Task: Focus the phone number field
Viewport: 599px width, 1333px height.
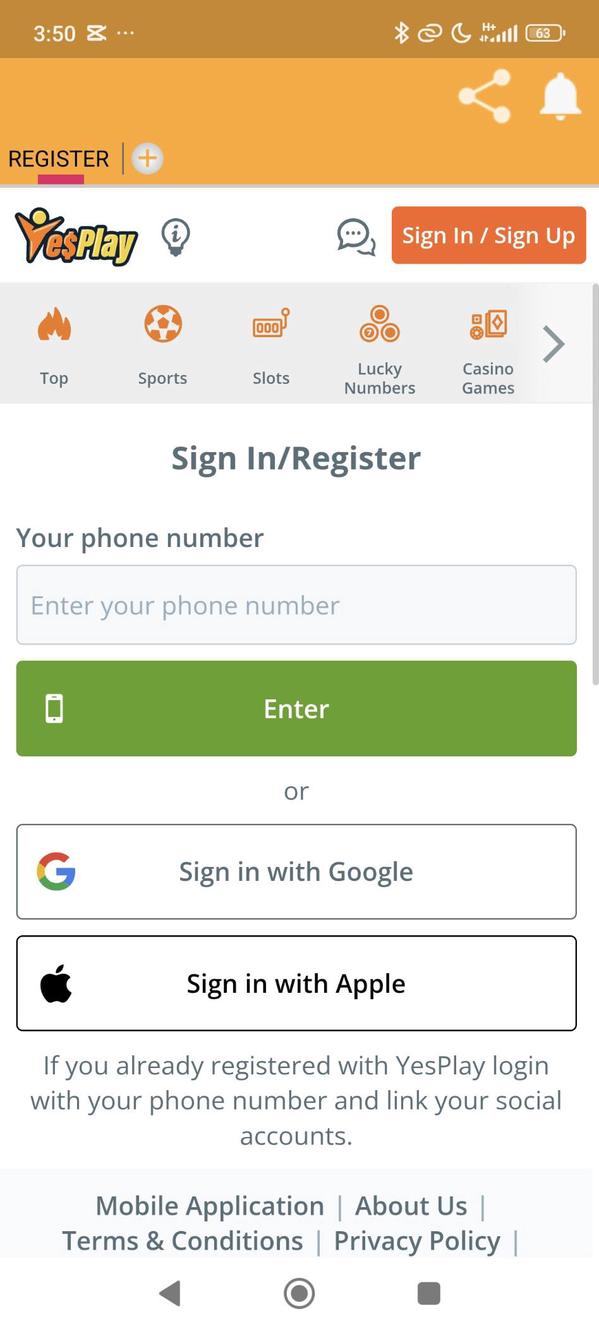Action: 296,605
